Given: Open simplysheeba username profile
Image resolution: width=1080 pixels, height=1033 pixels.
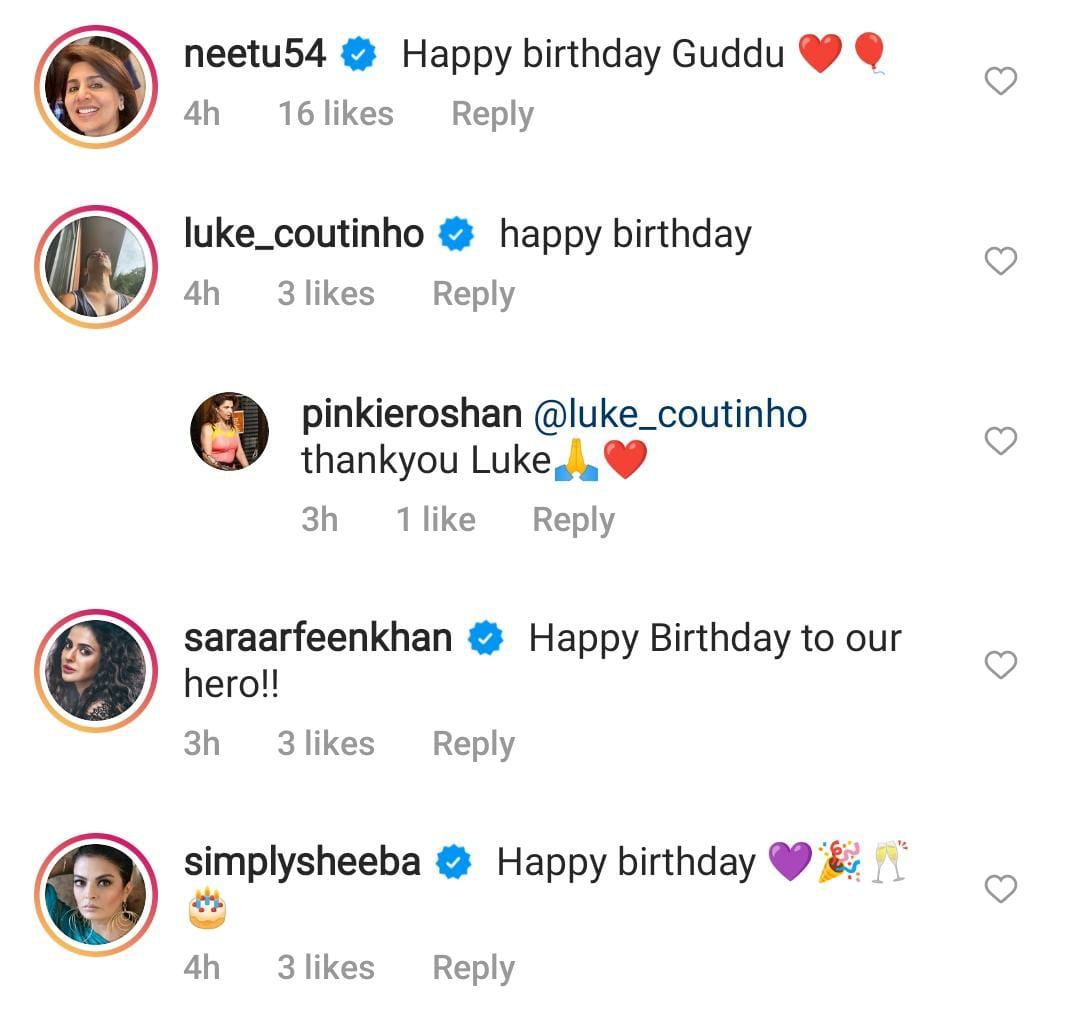Looking at the screenshot, I should click(x=302, y=863).
